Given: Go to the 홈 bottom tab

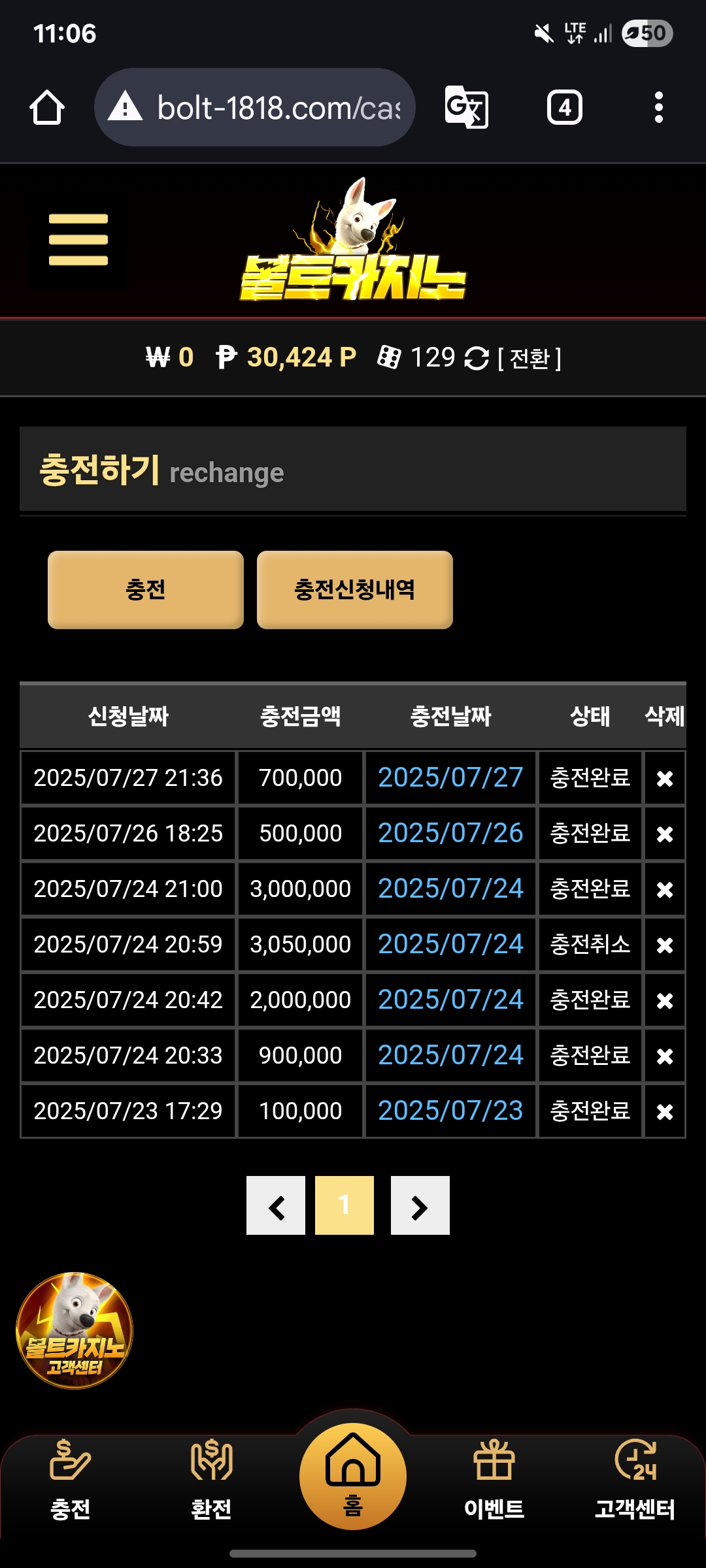Looking at the screenshot, I should pyautogui.click(x=353, y=1477).
